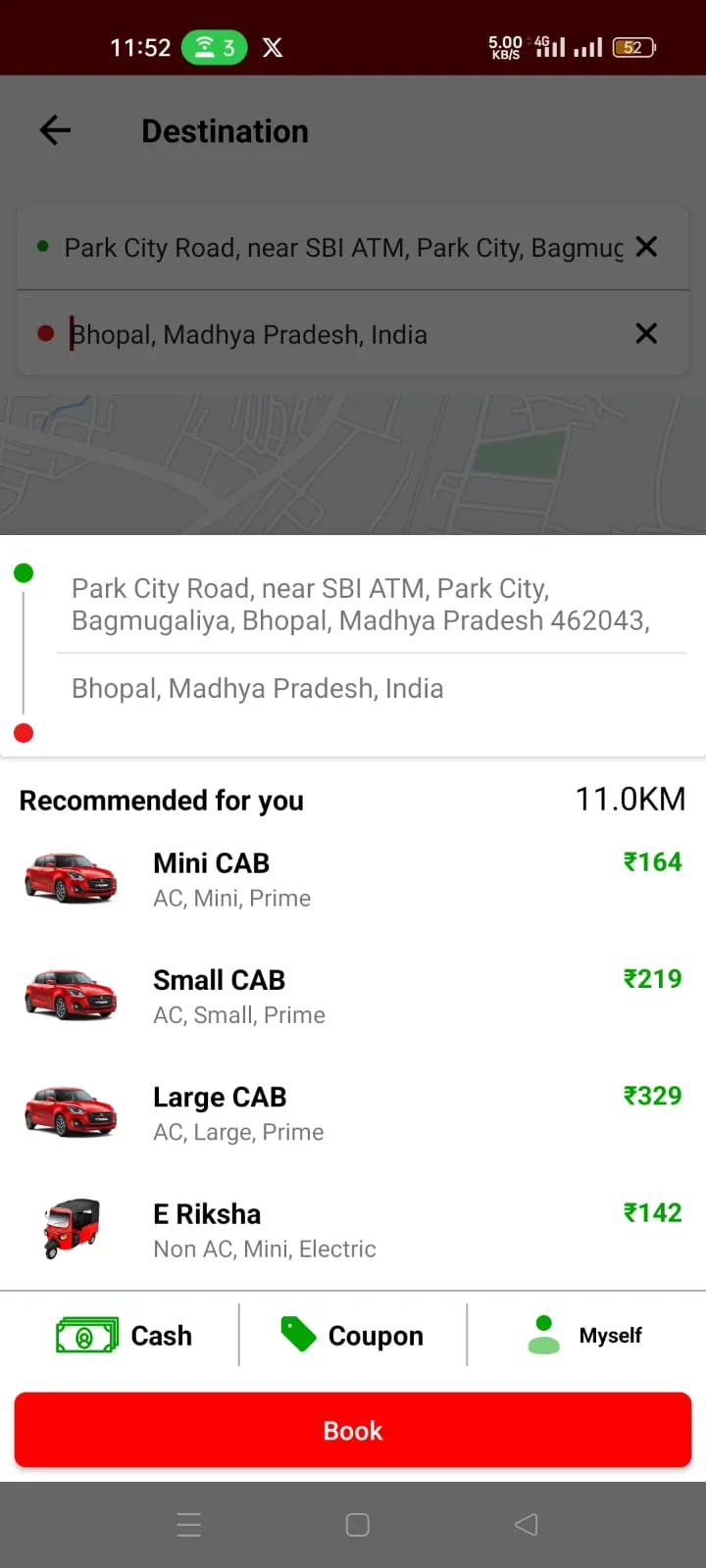This screenshot has height=1568, width=706.
Task: Clear the Park City Road pickup field
Action: pos(646,247)
